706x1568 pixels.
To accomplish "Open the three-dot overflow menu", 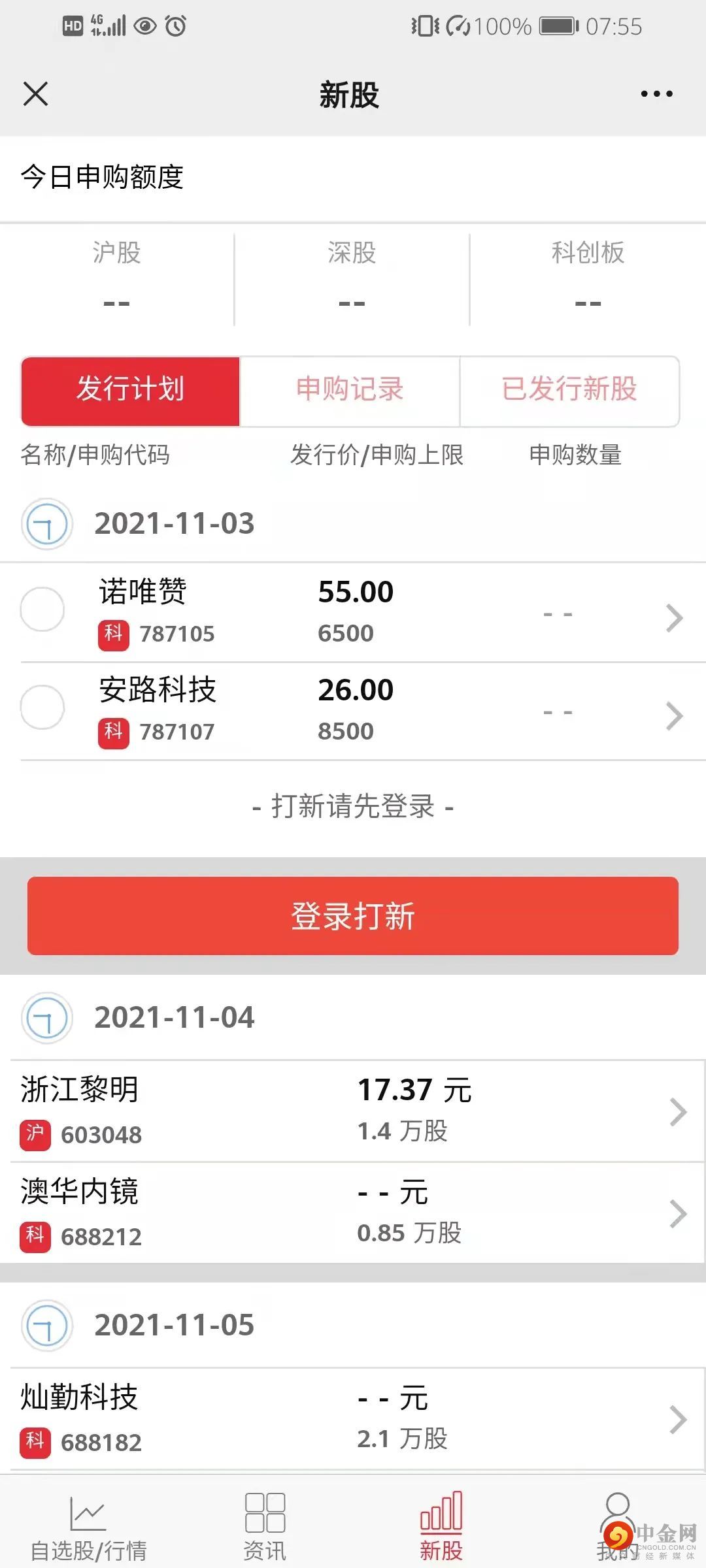I will point(656,94).
